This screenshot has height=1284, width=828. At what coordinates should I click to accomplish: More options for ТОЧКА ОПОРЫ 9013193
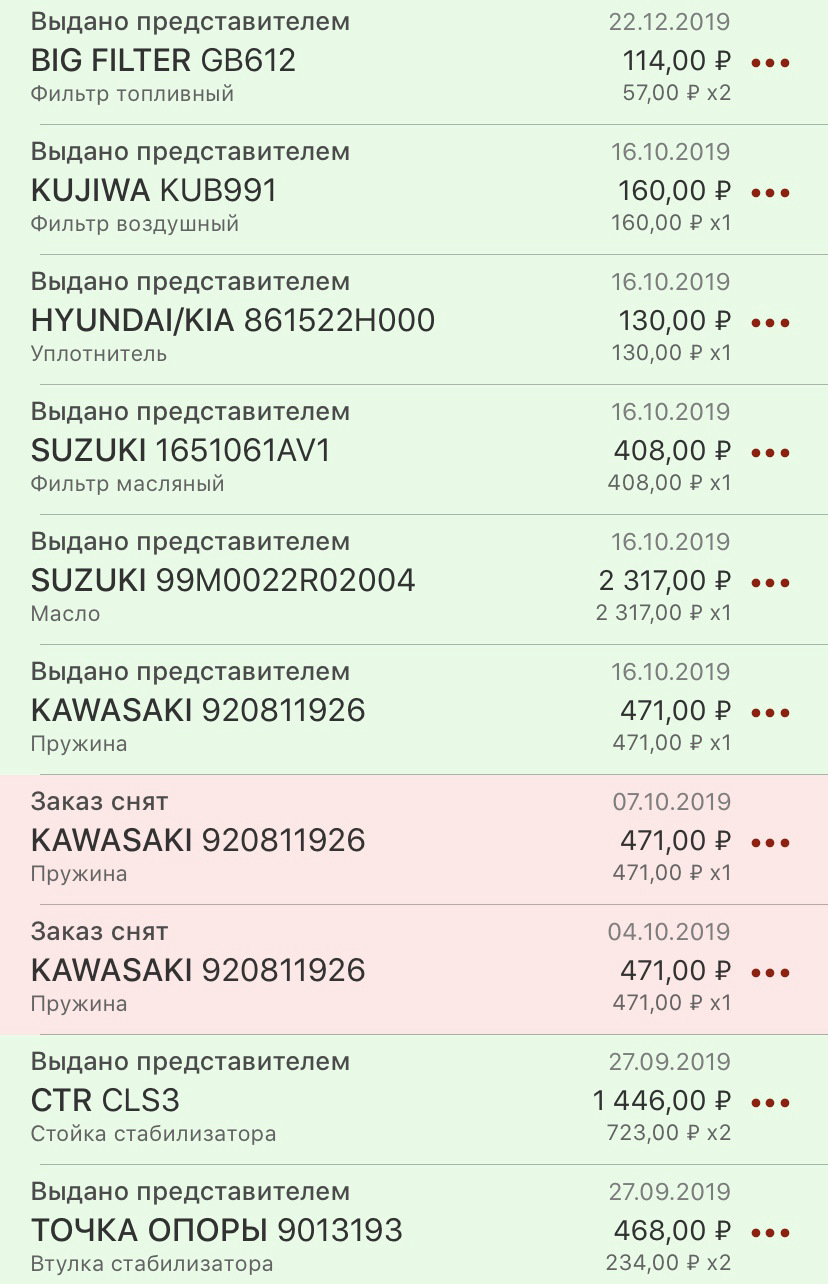[770, 1232]
